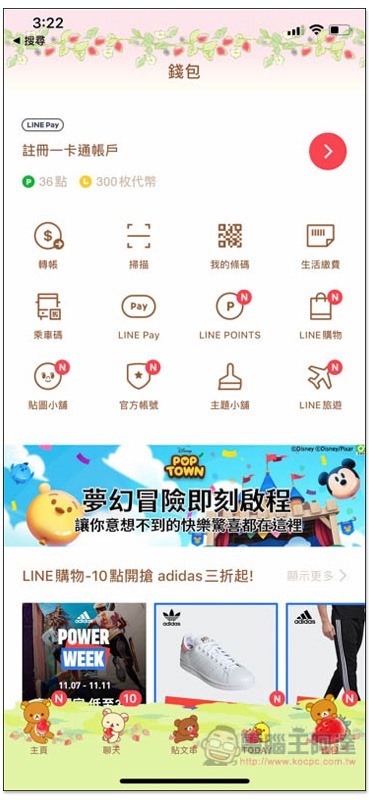Open 主題小舖 theme shop
Image resolution: width=369 pixels, height=800 pixels.
[x=230, y=386]
